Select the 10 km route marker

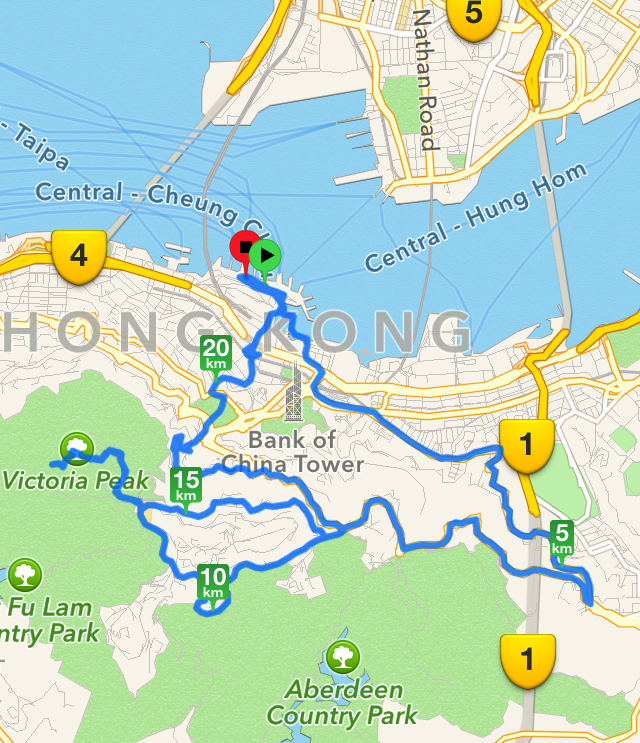tap(212, 582)
